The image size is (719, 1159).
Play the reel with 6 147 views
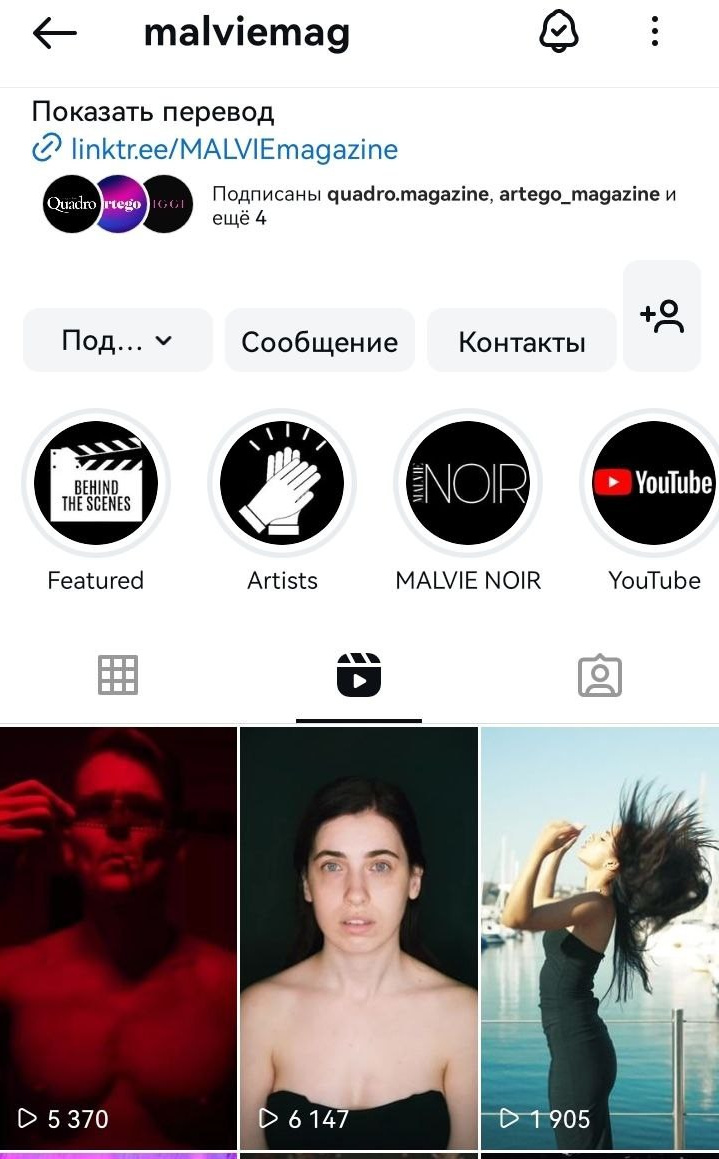click(x=359, y=937)
